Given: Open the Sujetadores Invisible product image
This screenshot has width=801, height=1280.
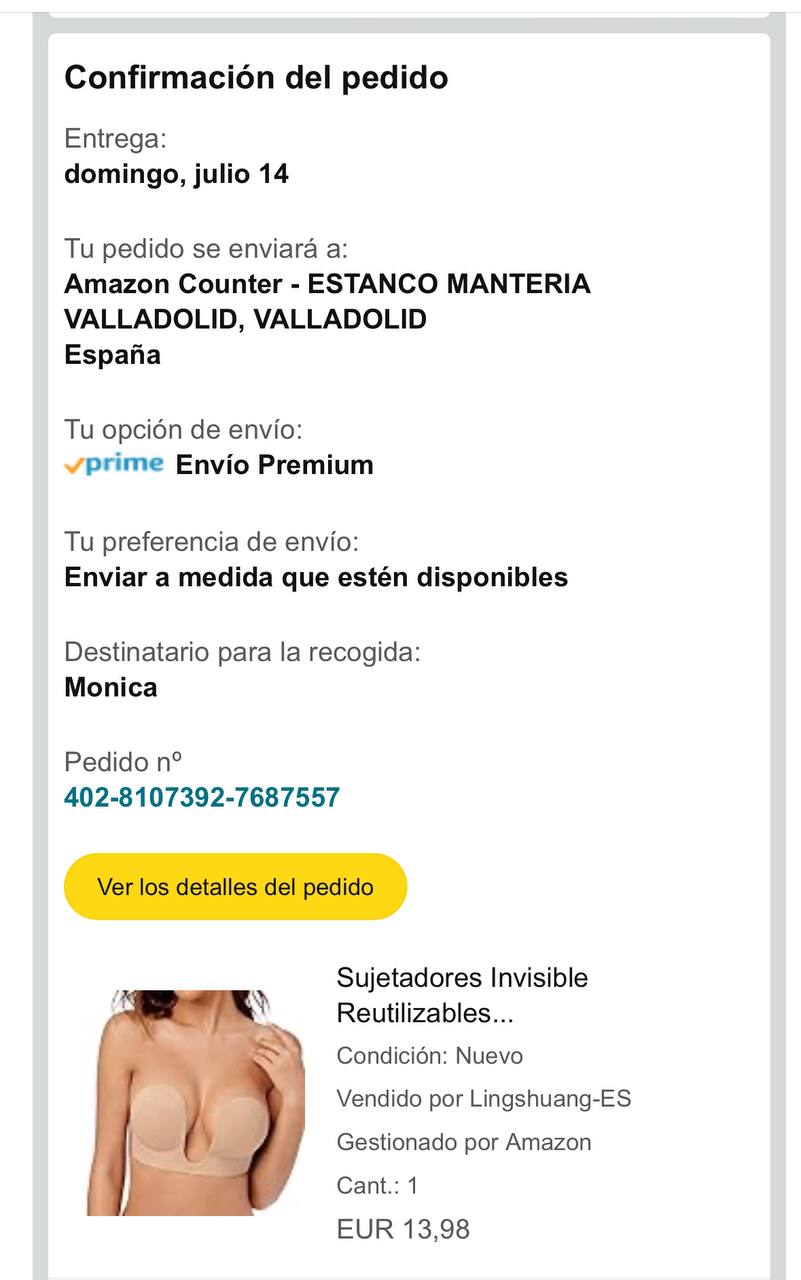Looking at the screenshot, I should (196, 1102).
